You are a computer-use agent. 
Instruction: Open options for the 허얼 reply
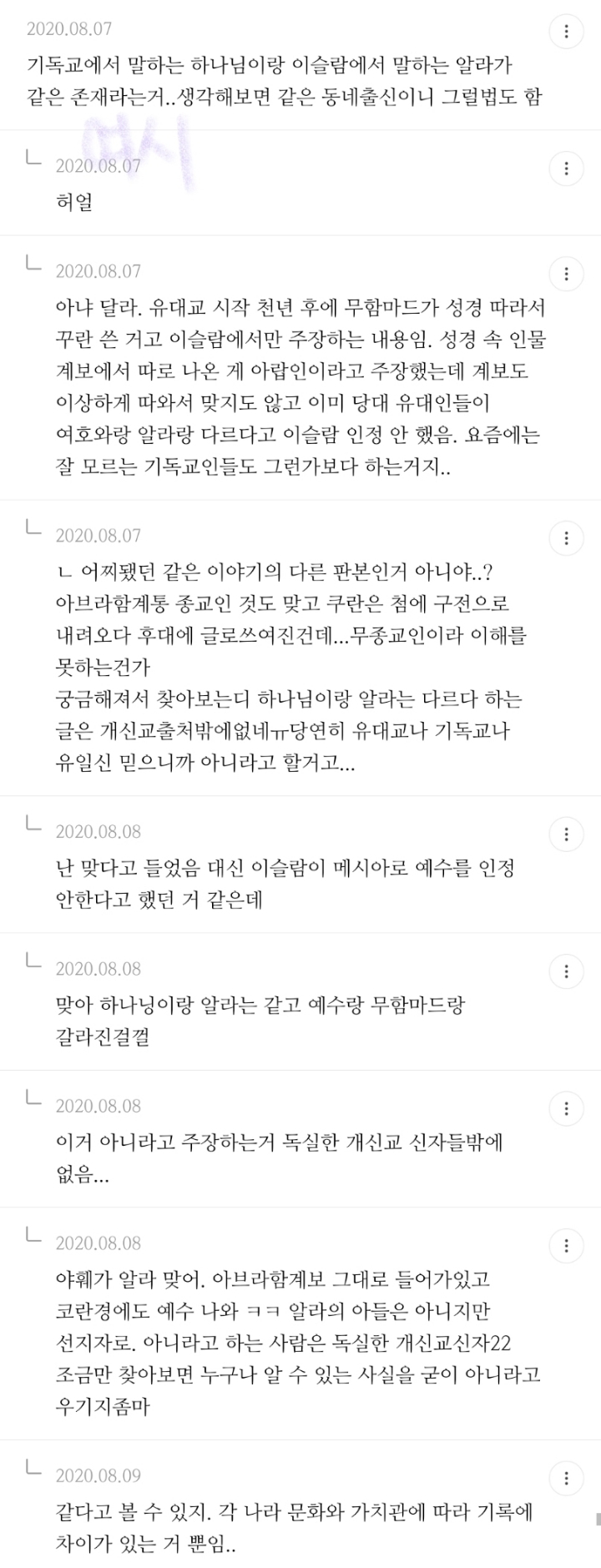[x=567, y=169]
